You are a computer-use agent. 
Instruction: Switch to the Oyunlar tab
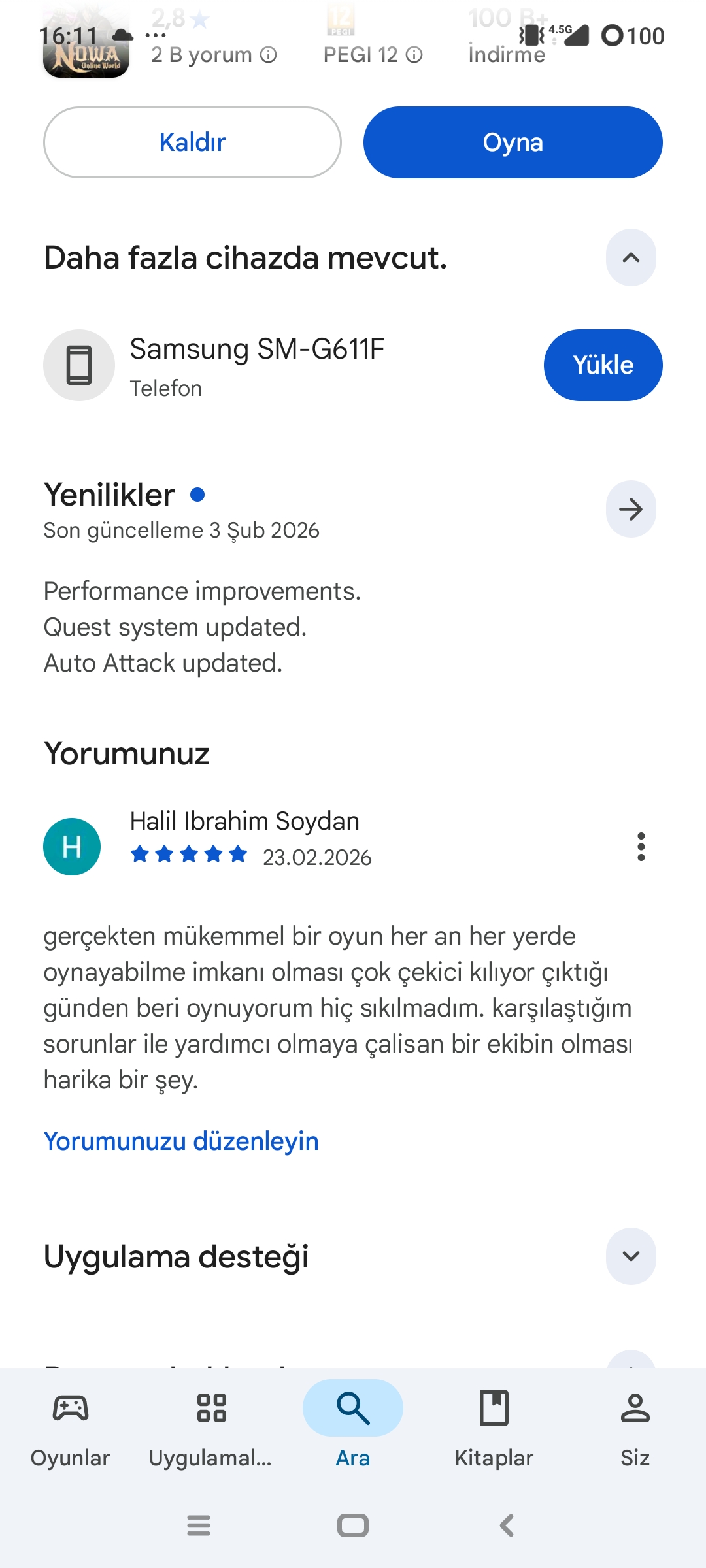[71, 1424]
